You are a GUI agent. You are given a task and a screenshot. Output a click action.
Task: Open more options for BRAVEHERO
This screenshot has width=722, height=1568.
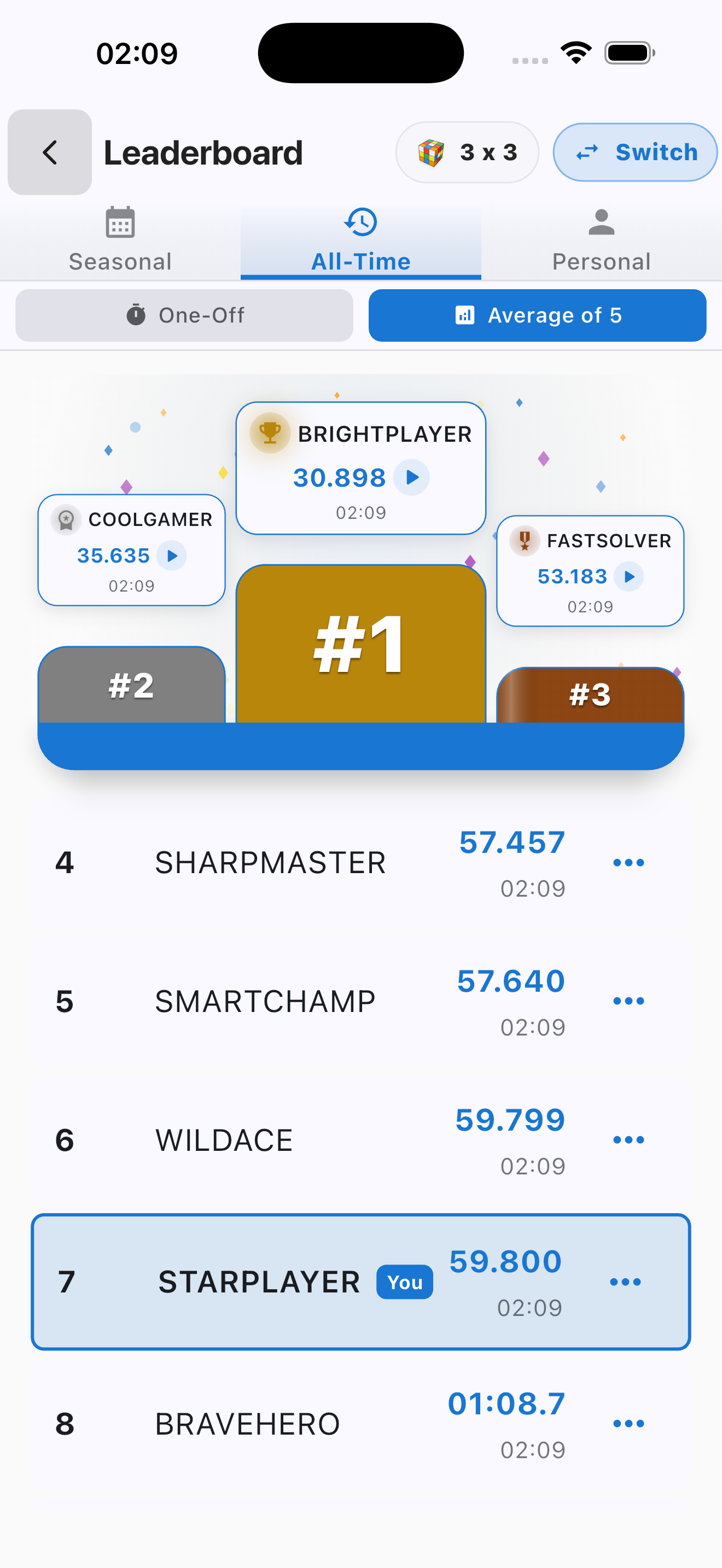coord(628,1424)
